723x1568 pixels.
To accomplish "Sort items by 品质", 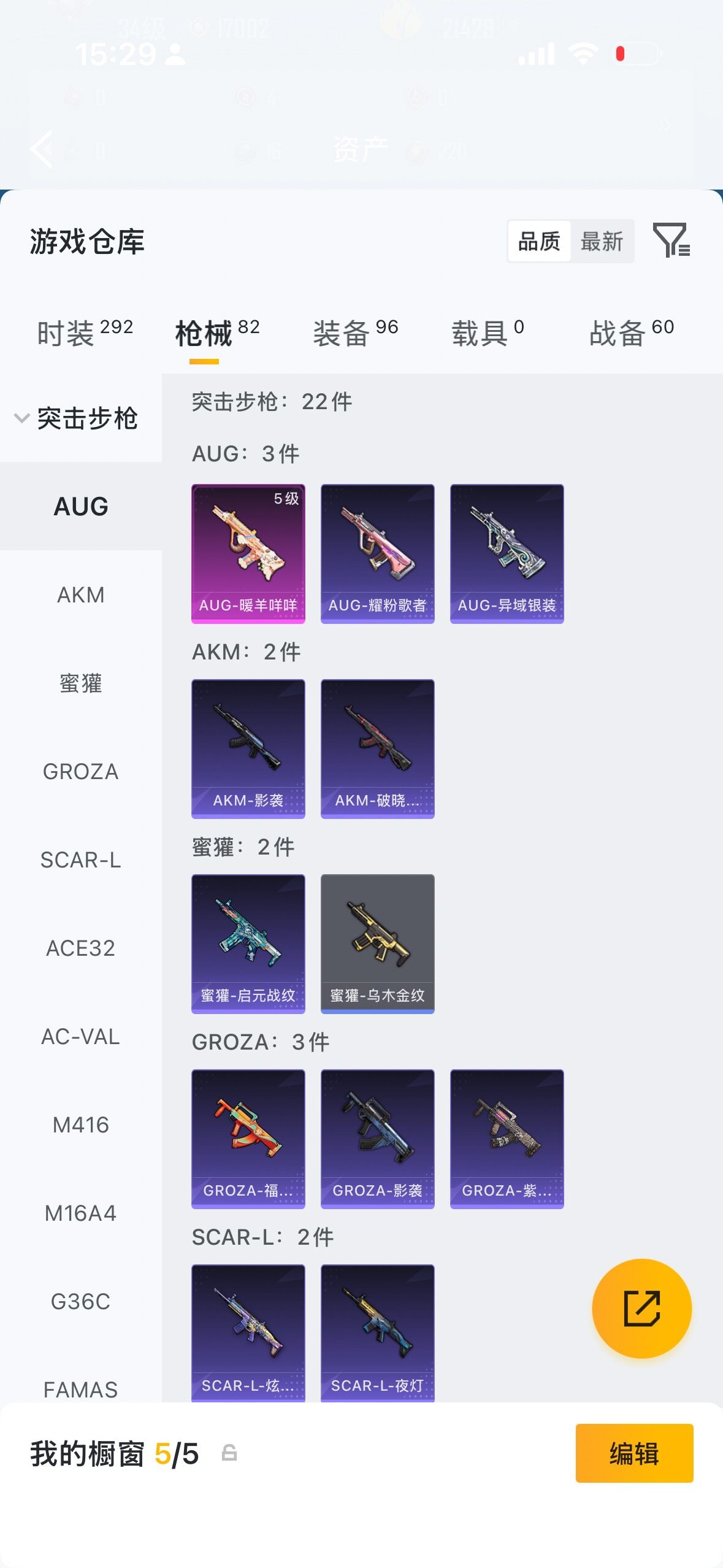I will click(540, 241).
